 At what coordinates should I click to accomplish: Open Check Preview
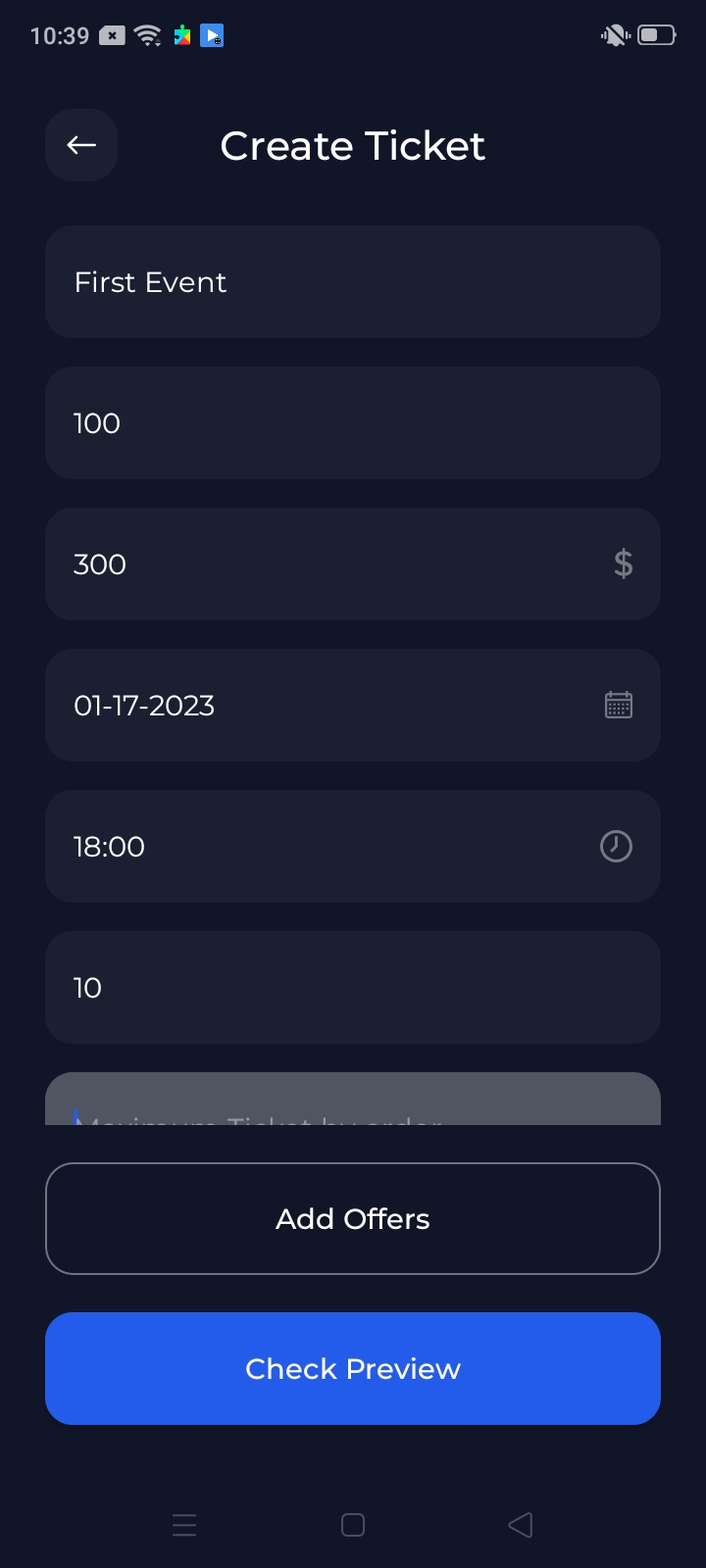[352, 1368]
